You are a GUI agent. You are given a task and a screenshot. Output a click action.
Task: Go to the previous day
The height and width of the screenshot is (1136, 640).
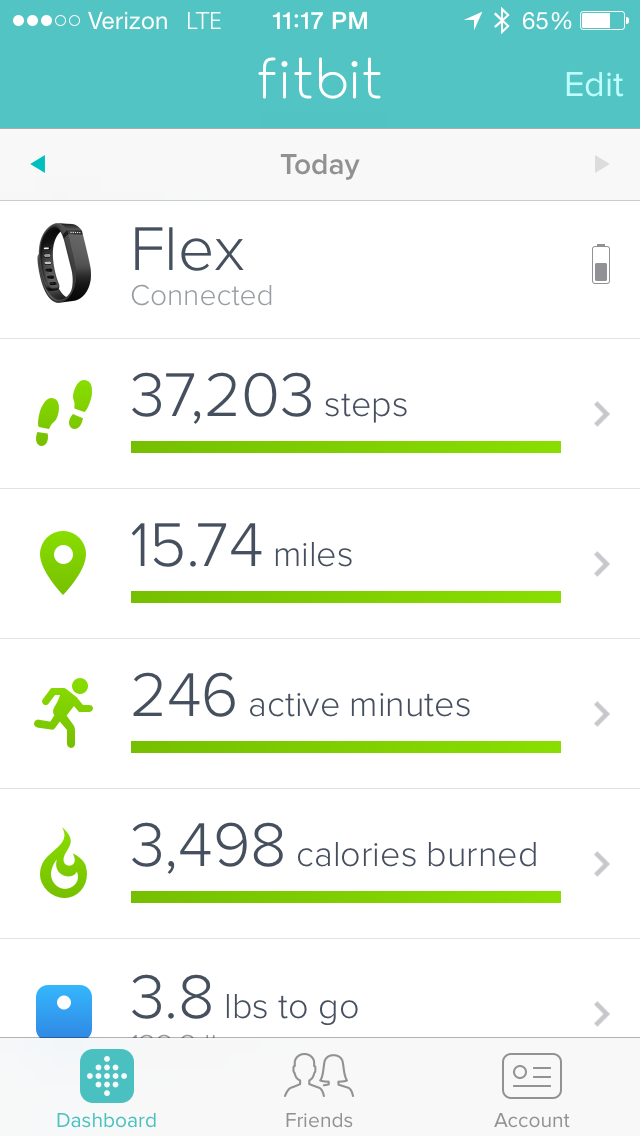pyautogui.click(x=38, y=164)
